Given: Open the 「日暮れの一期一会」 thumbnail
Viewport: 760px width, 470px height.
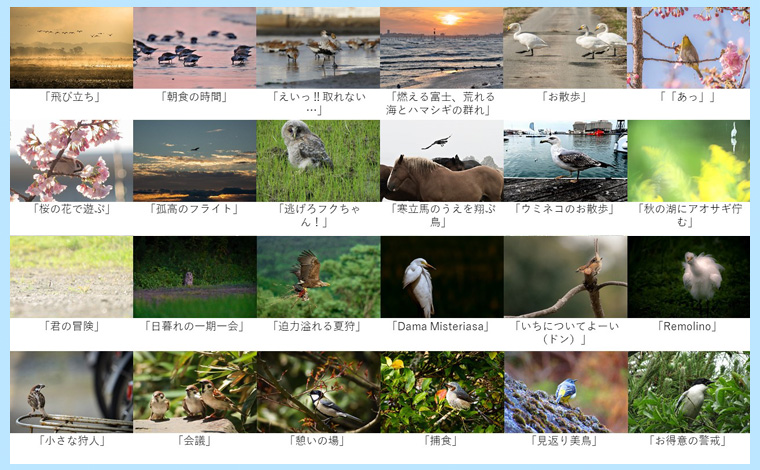Looking at the screenshot, I should 194,276.
